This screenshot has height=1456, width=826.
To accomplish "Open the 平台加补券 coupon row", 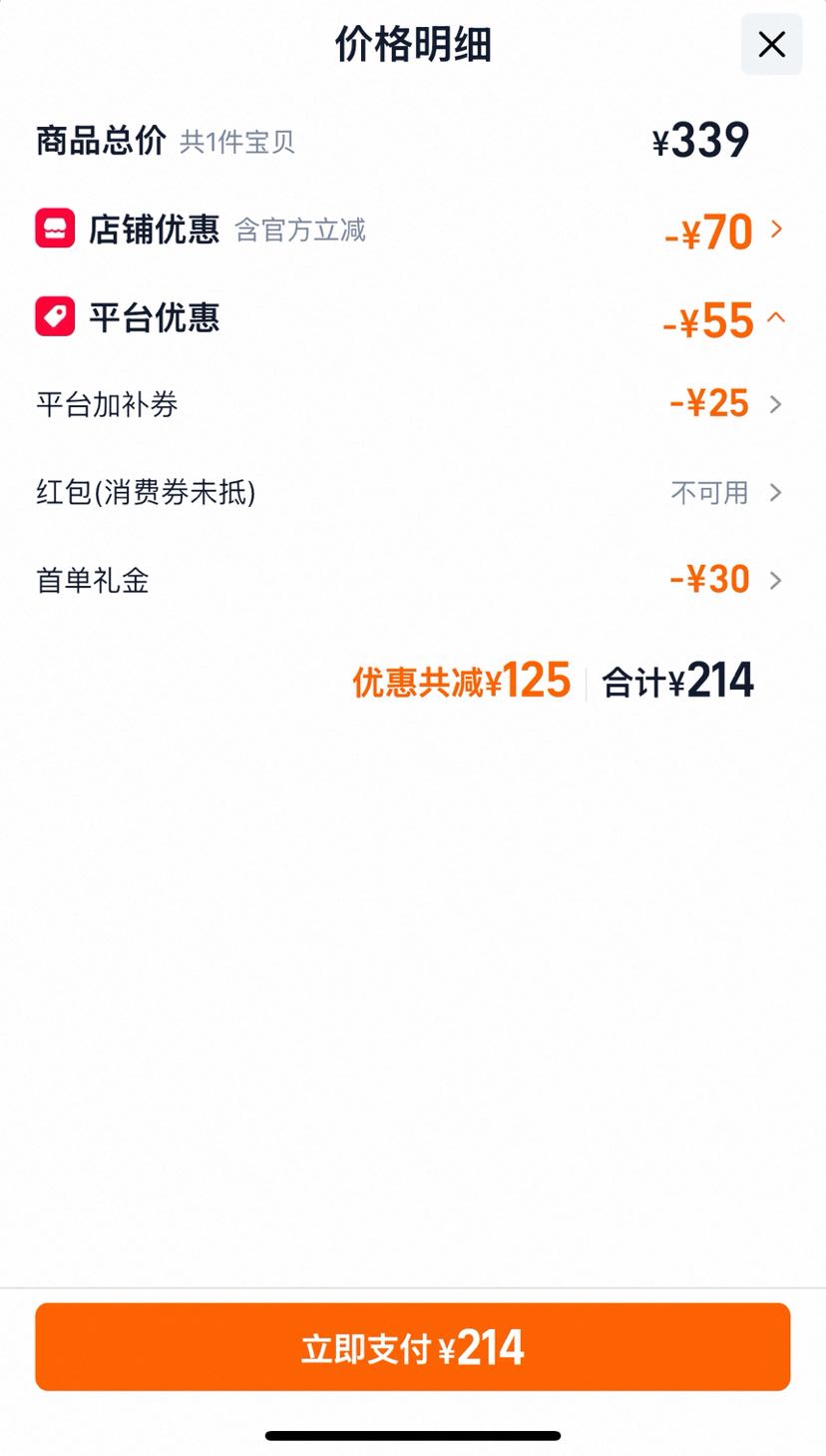I will click(x=411, y=404).
